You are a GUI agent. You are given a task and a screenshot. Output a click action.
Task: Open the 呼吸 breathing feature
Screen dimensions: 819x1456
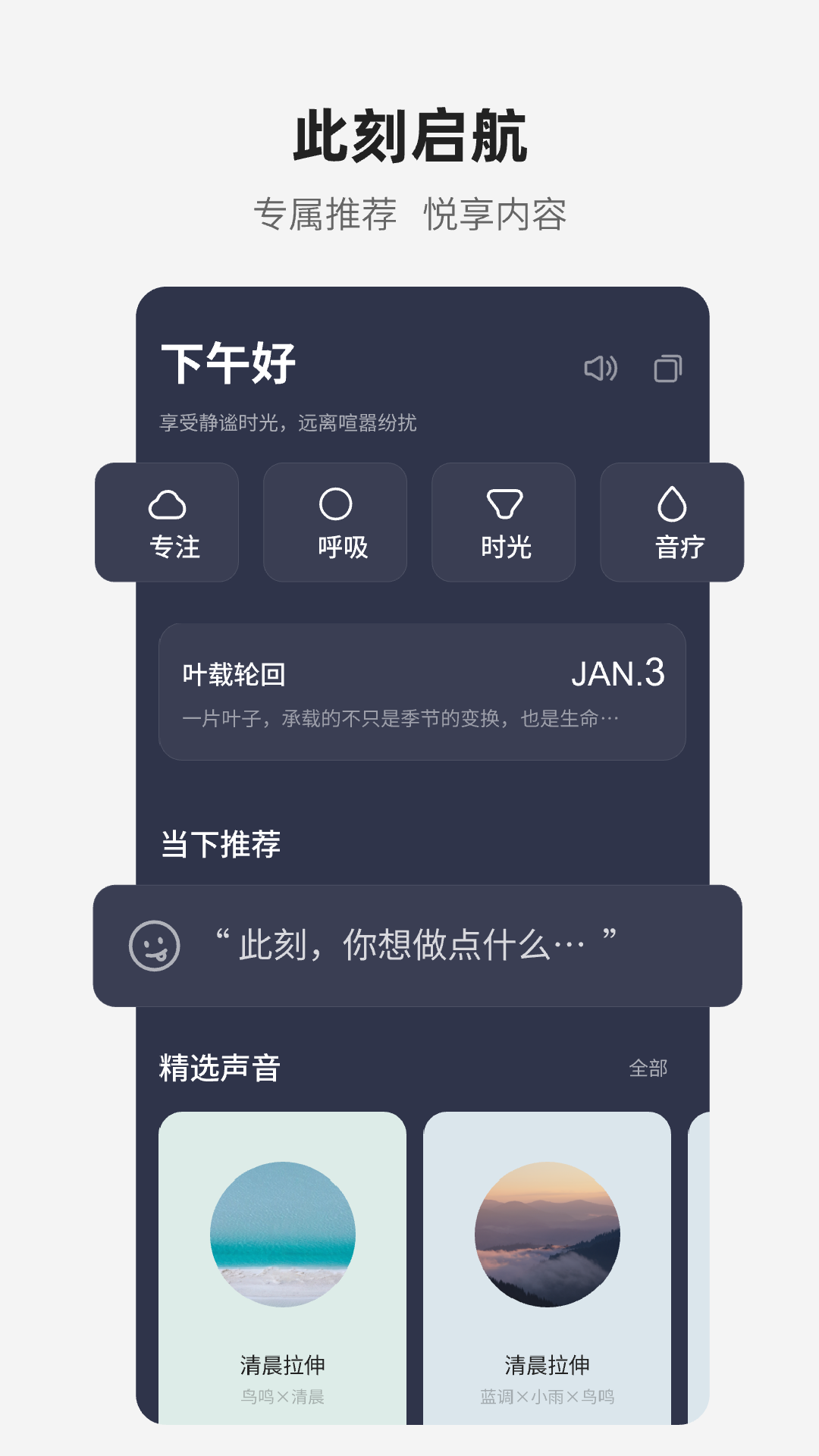(334, 521)
